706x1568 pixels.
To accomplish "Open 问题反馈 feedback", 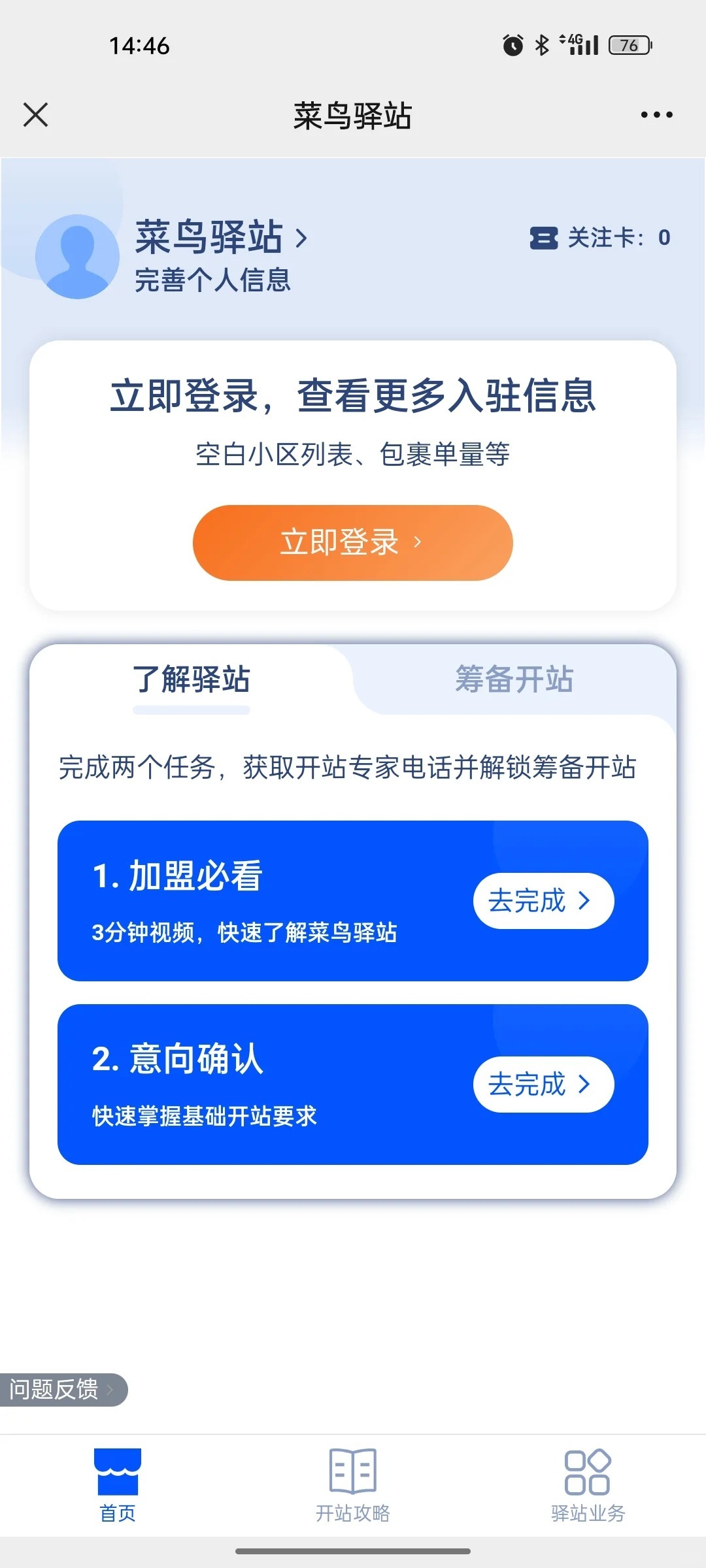I will (63, 1390).
